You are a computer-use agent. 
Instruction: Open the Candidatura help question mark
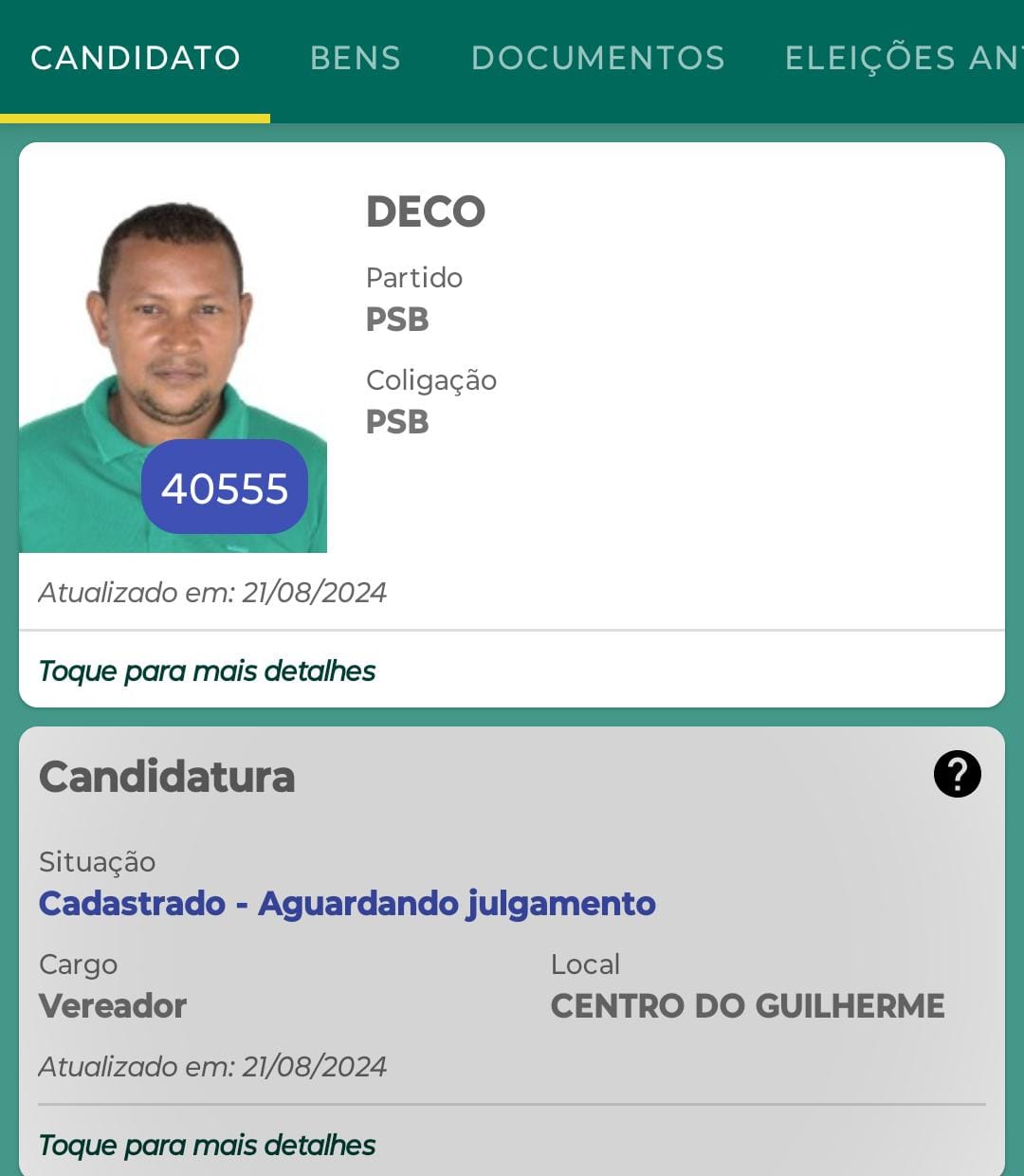pos(957,774)
